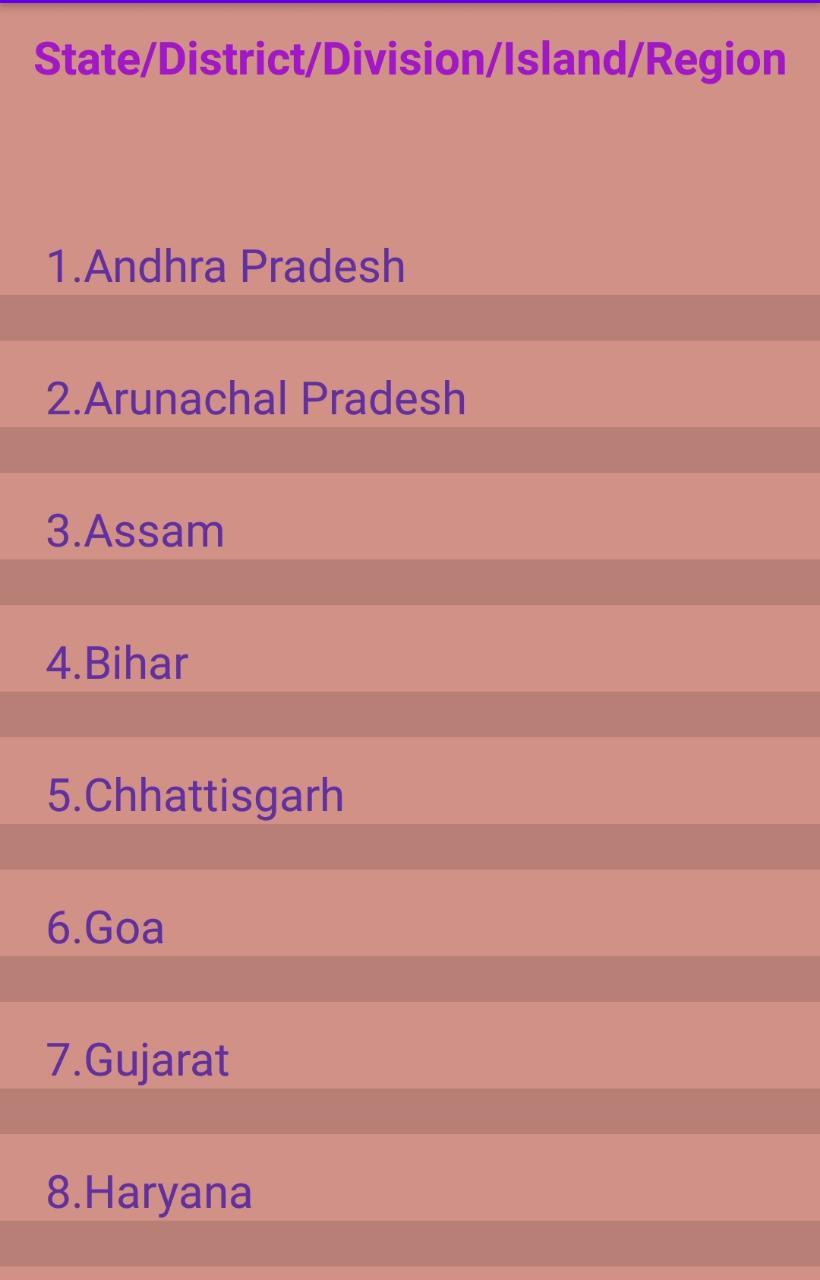Open the Andhra Pradesh entry
Screen dimensions: 820x1280
(x=226, y=266)
